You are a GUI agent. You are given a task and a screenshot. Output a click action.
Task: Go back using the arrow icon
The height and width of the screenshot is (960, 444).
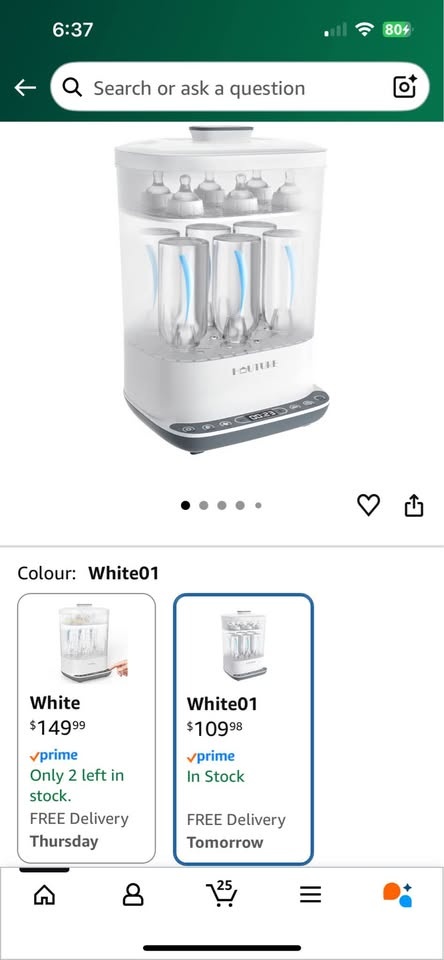coord(25,88)
